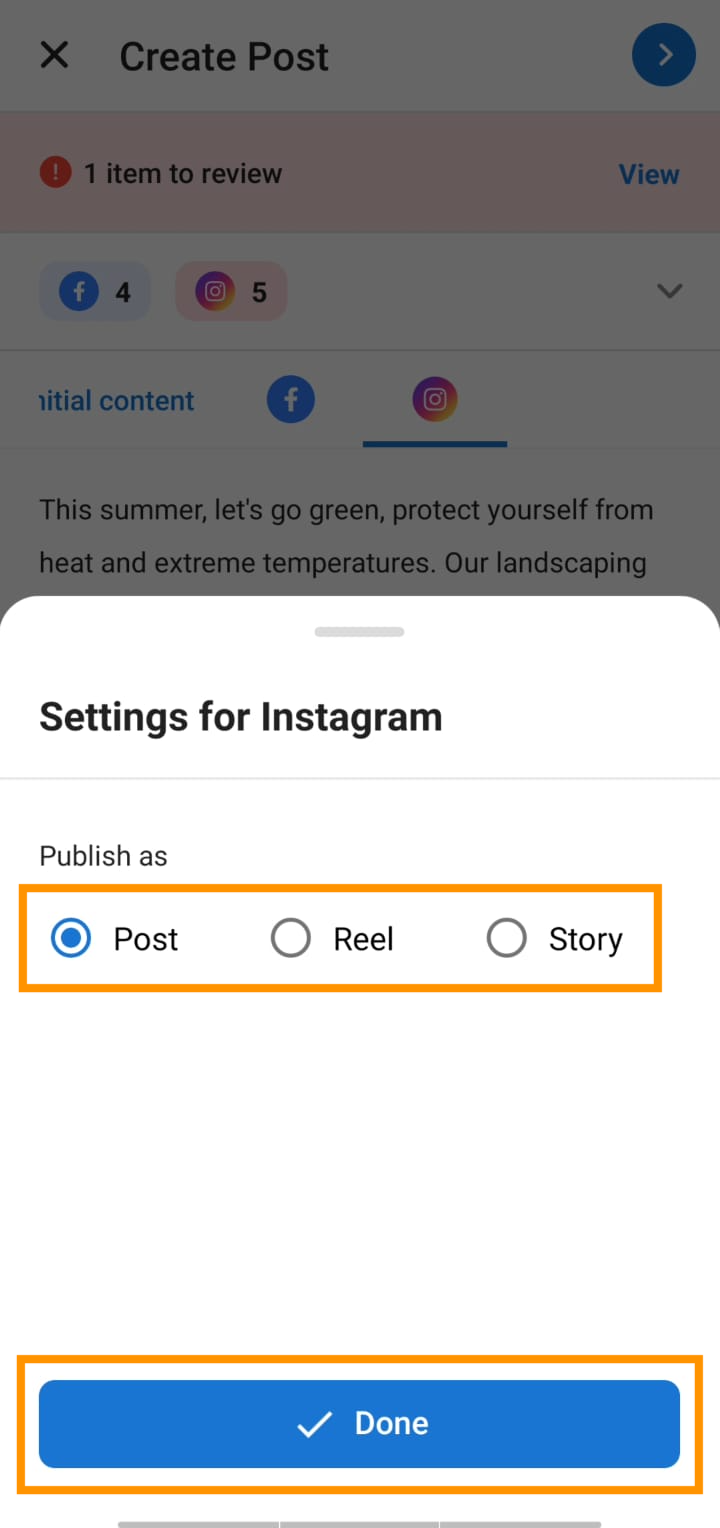Select Story under Publish as
The height and width of the screenshot is (1528, 720).
(x=507, y=939)
